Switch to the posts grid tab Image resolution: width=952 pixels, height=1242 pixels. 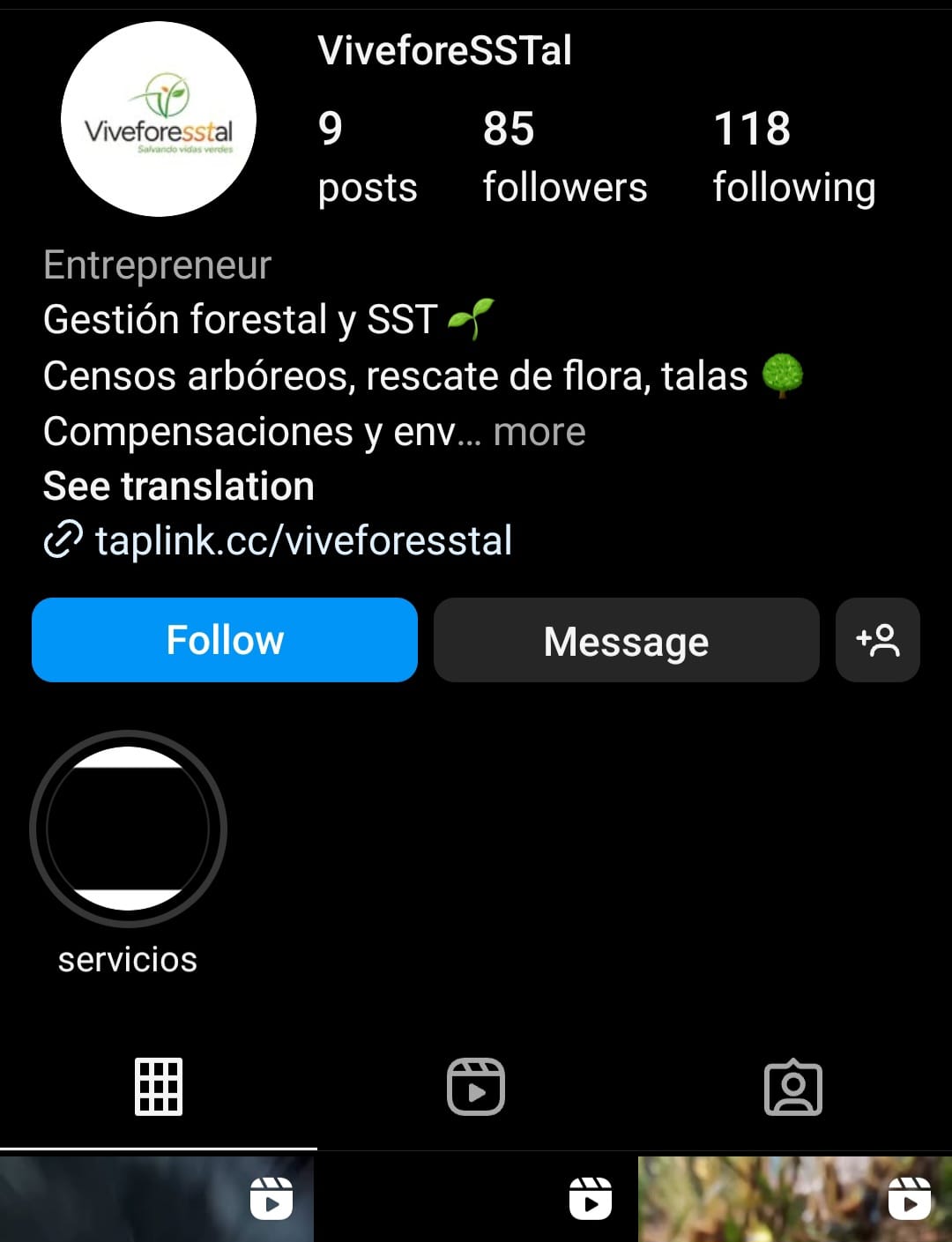click(x=159, y=1086)
